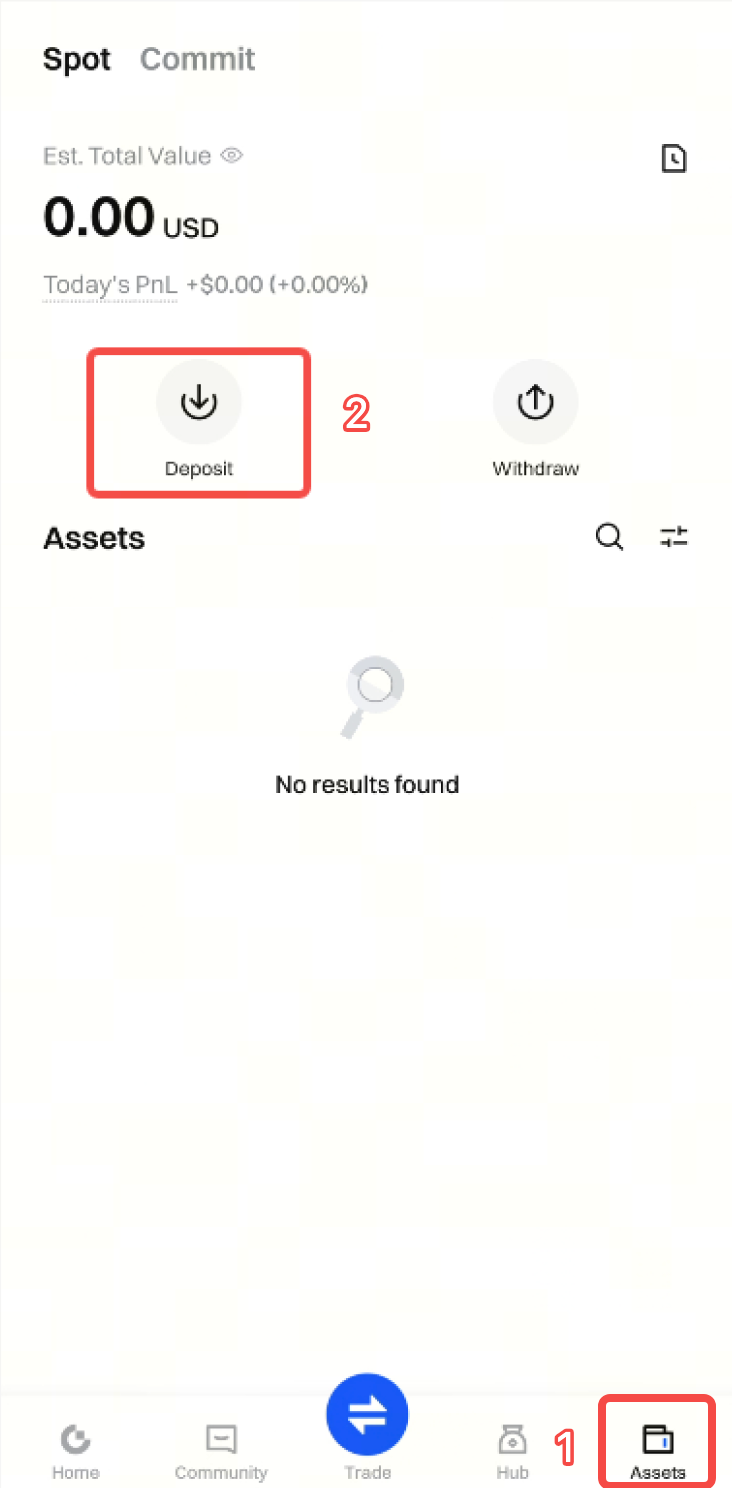Switch to the Commit tab
This screenshot has height=1488, width=732.
[x=197, y=59]
